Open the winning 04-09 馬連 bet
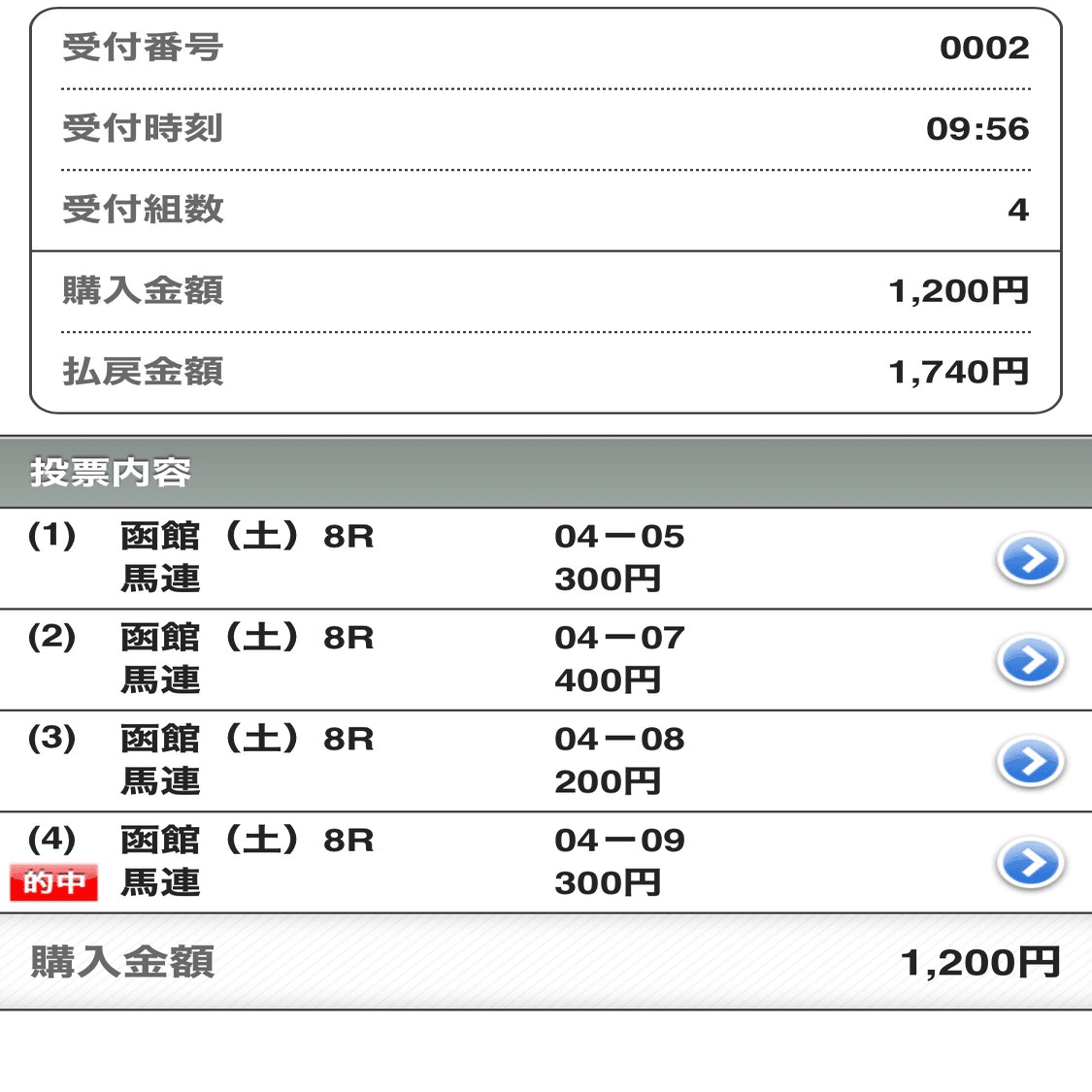Screen dimensions: 1092x1092 (x=1030, y=863)
